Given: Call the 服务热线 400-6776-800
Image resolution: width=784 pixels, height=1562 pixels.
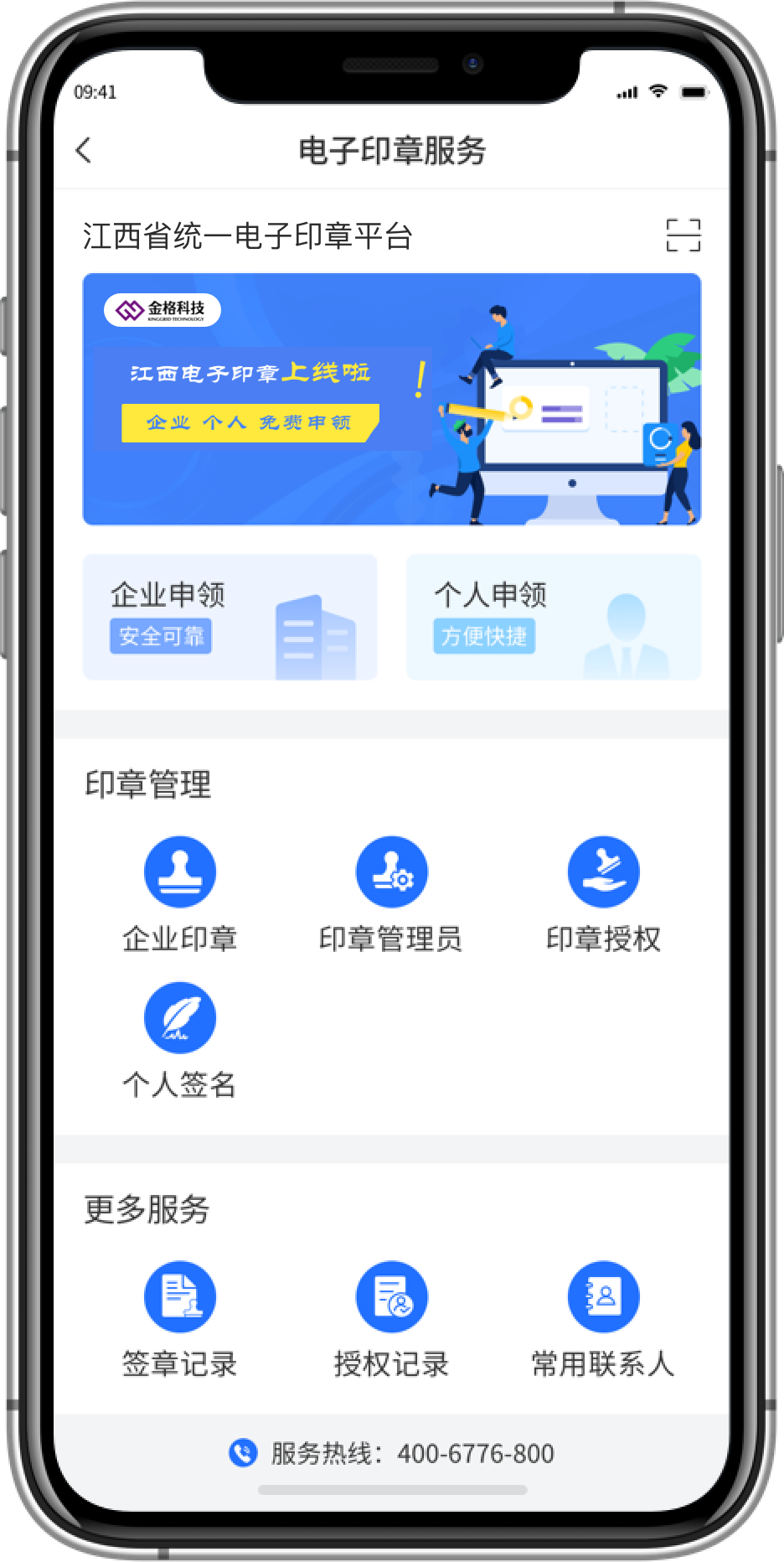Looking at the screenshot, I should pos(391,1454).
